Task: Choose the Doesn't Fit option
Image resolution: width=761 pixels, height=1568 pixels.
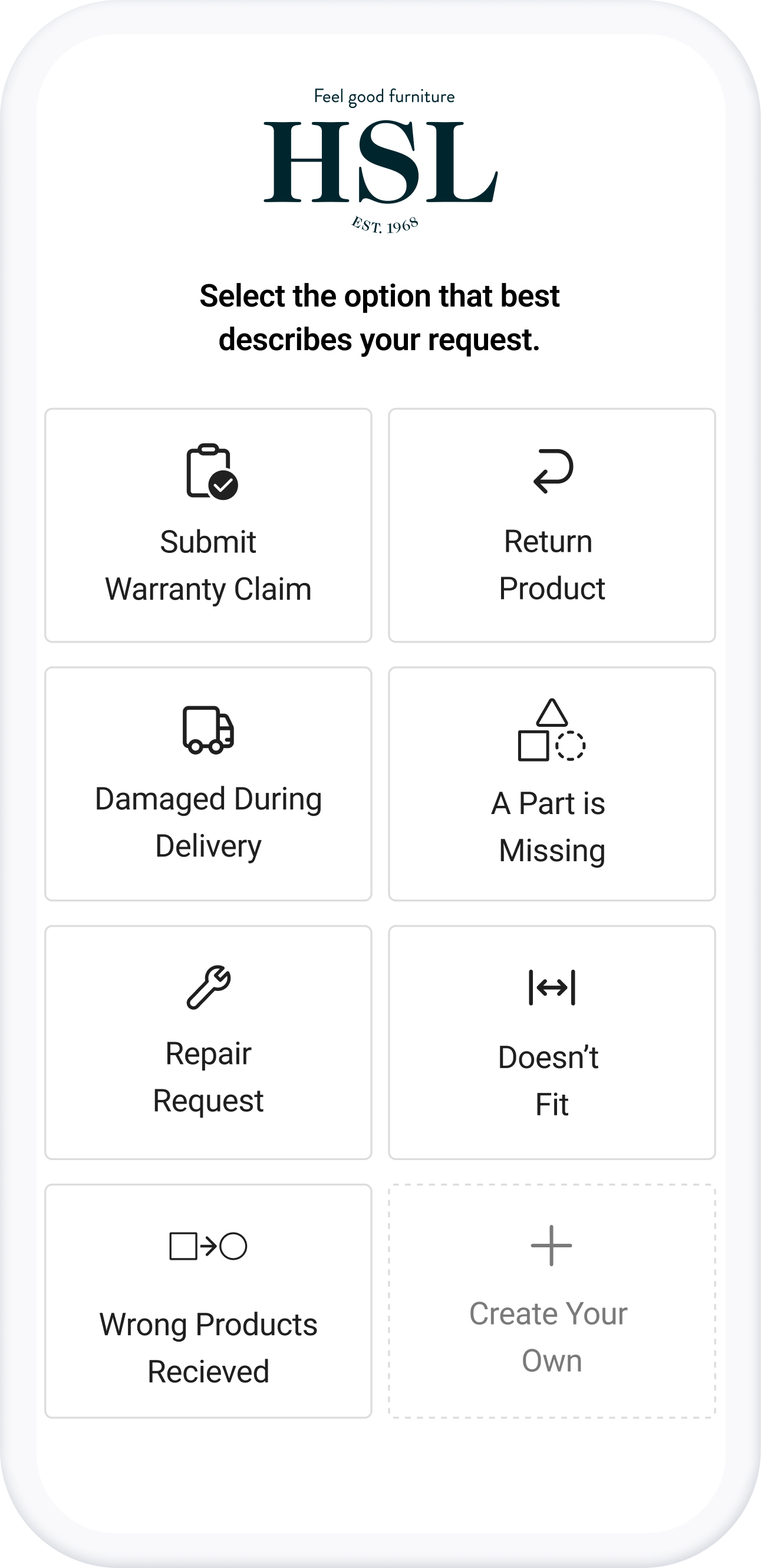Action: point(552,1043)
